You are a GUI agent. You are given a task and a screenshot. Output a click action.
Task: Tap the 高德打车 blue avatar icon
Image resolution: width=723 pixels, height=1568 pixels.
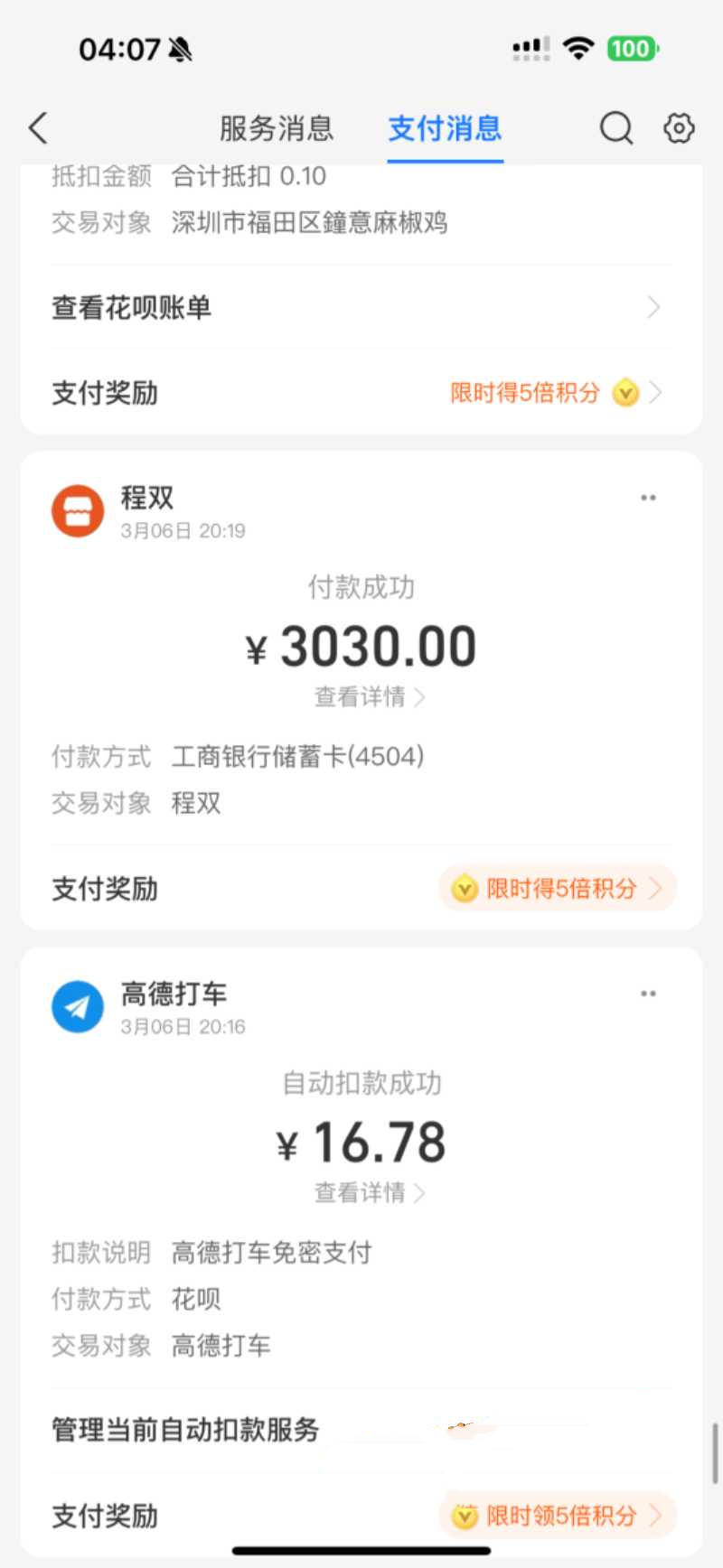point(77,1005)
